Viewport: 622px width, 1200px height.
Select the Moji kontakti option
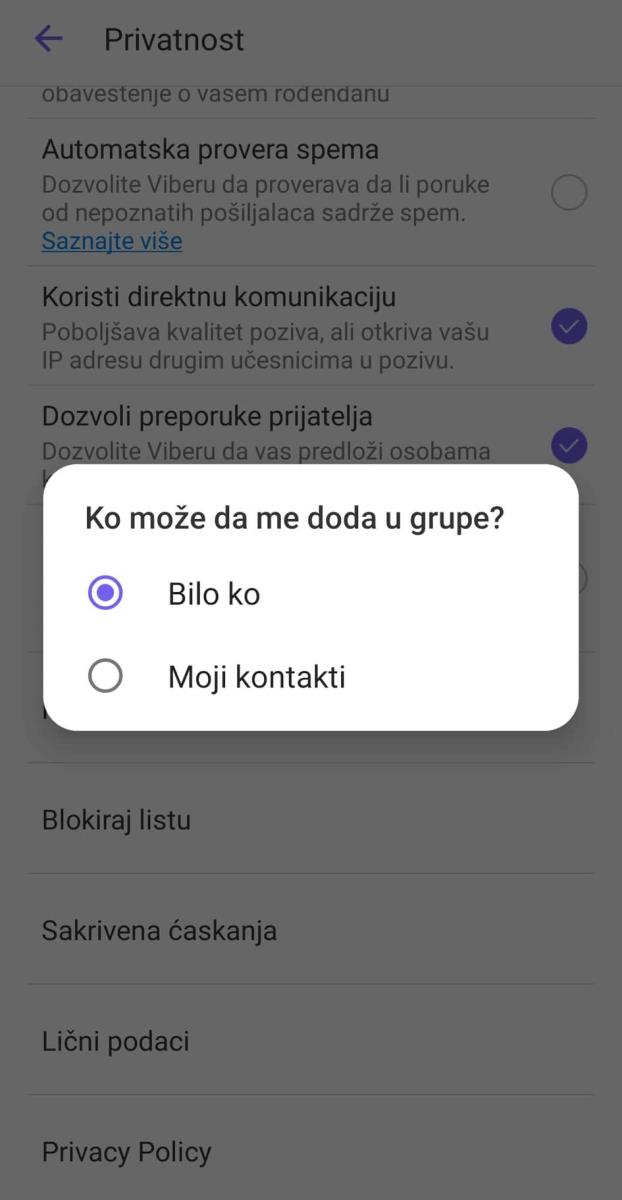[x=105, y=677]
